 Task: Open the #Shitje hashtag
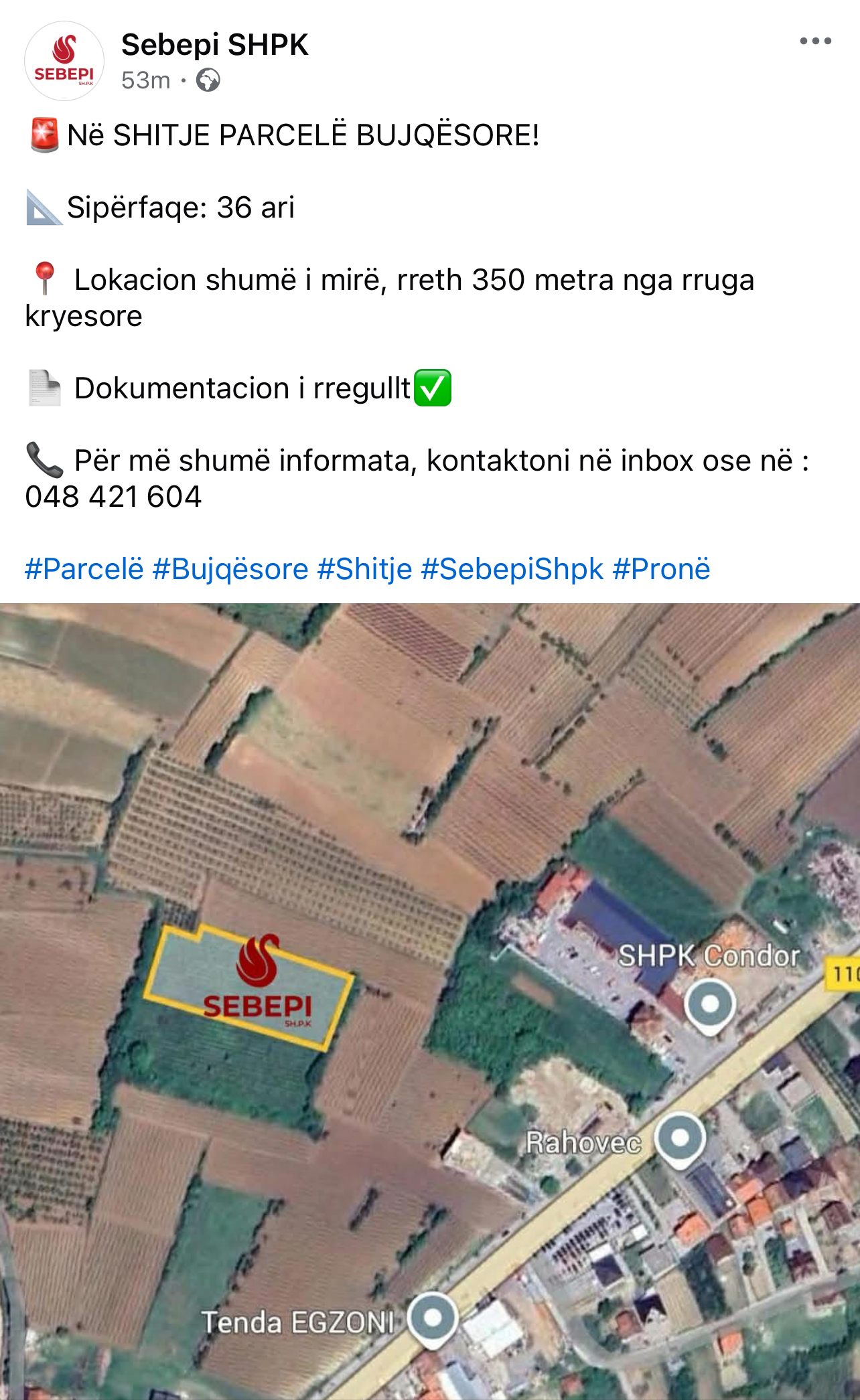(x=364, y=569)
